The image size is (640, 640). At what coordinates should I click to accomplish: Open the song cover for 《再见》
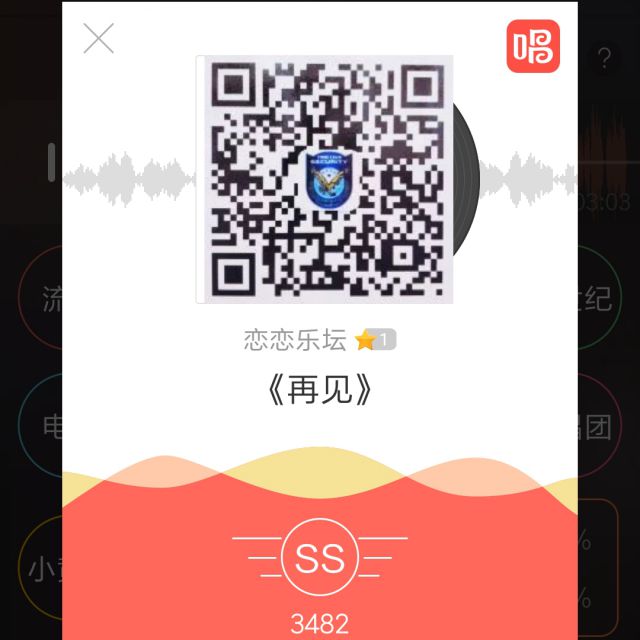tap(324, 179)
